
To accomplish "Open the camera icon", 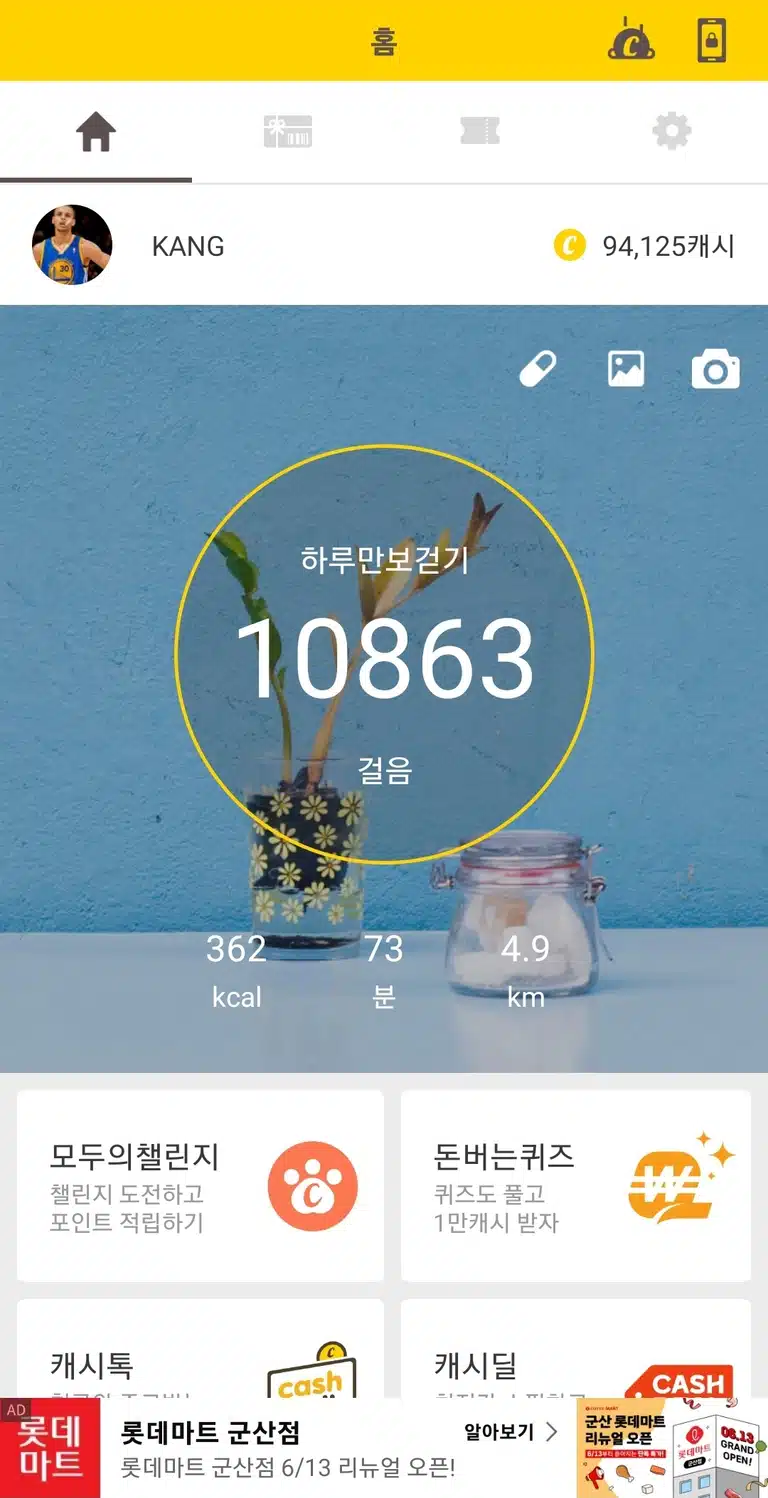I will click(x=716, y=370).
